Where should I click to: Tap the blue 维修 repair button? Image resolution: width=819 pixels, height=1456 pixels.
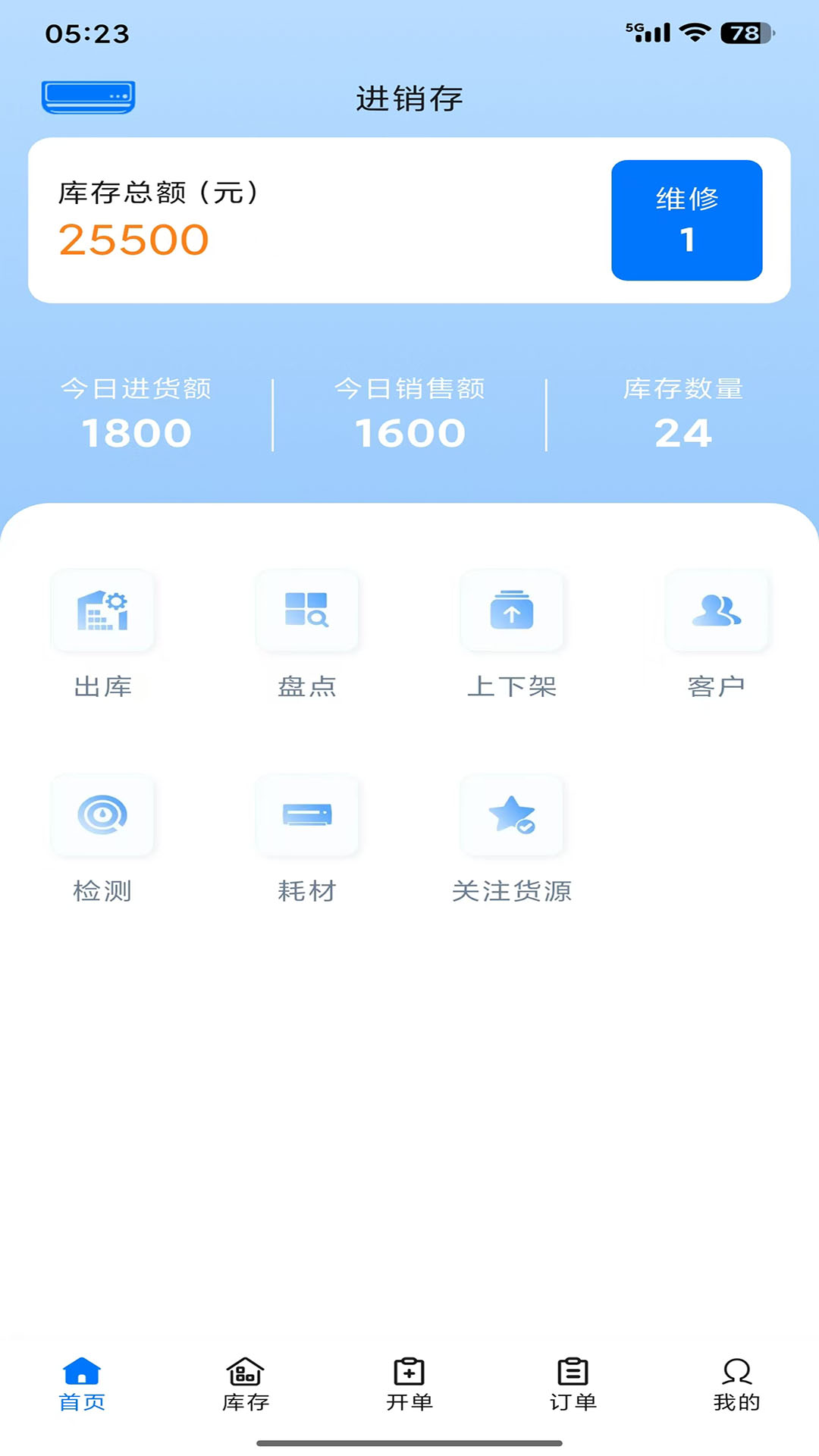pyautogui.click(x=687, y=218)
